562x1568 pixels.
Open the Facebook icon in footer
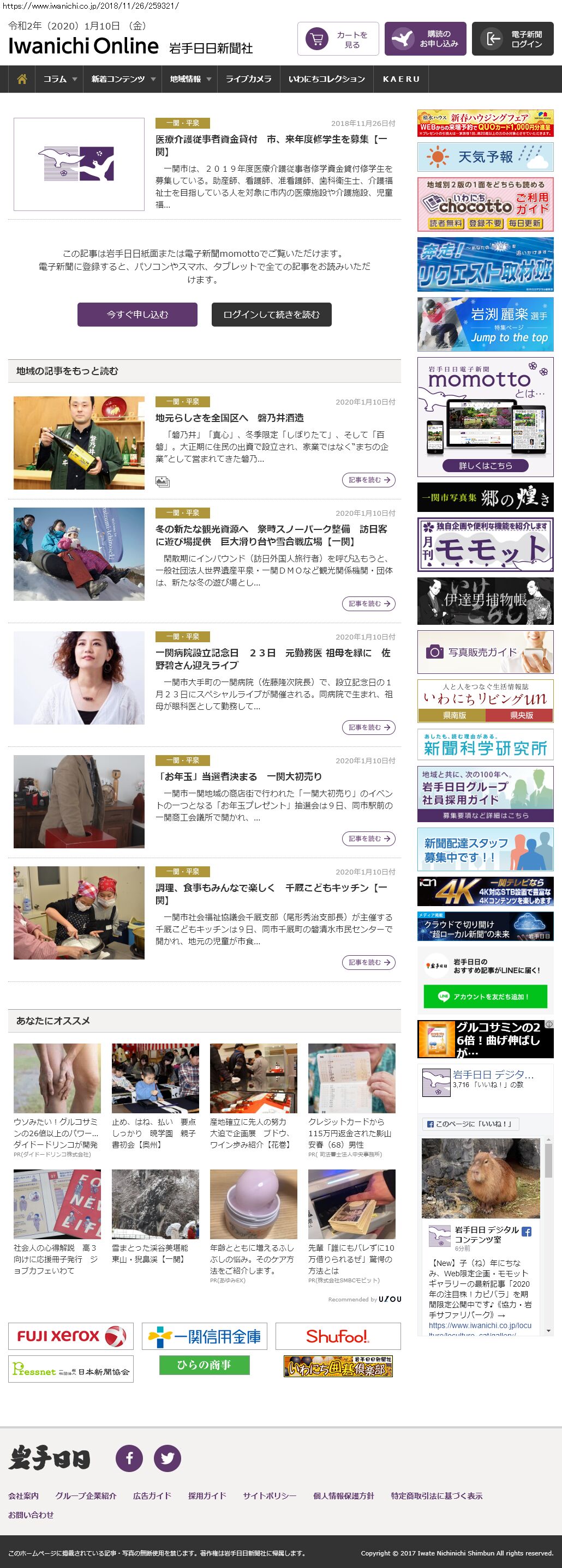[x=129, y=1458]
